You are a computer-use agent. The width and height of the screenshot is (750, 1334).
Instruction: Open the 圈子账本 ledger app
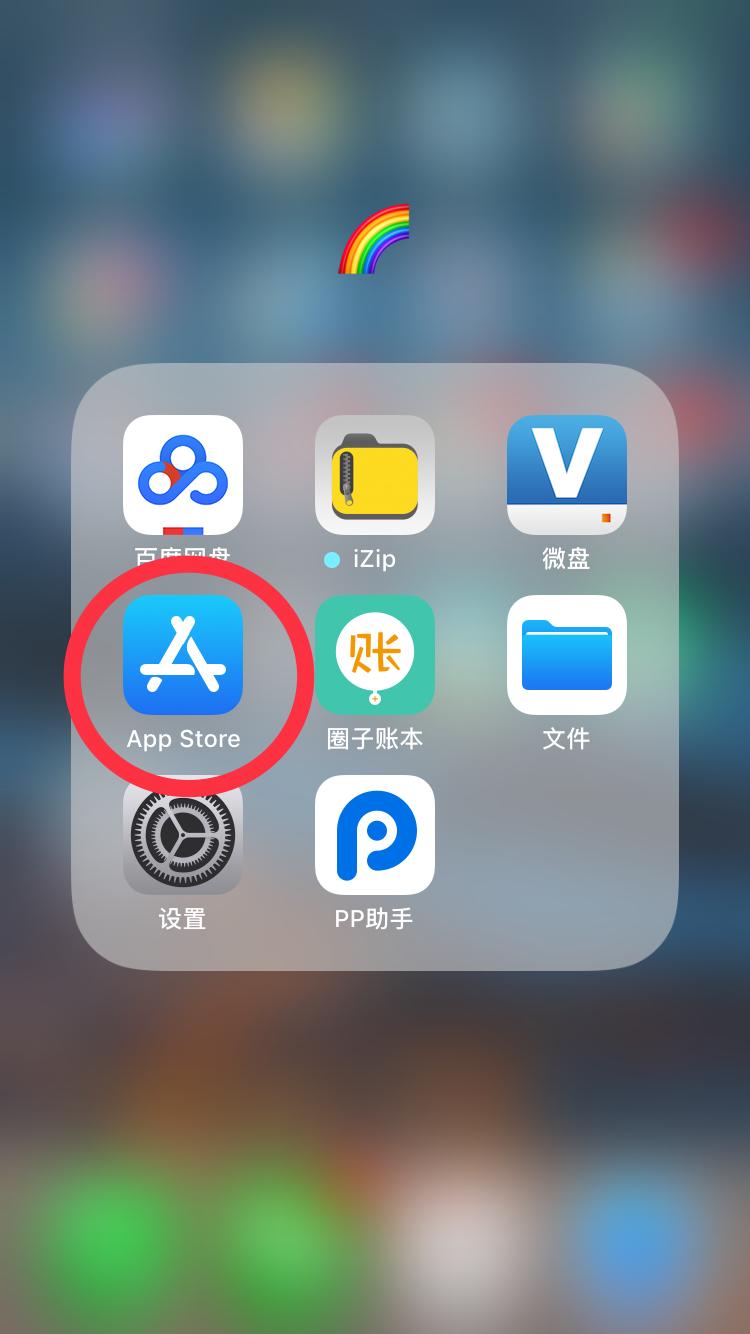[x=375, y=655]
